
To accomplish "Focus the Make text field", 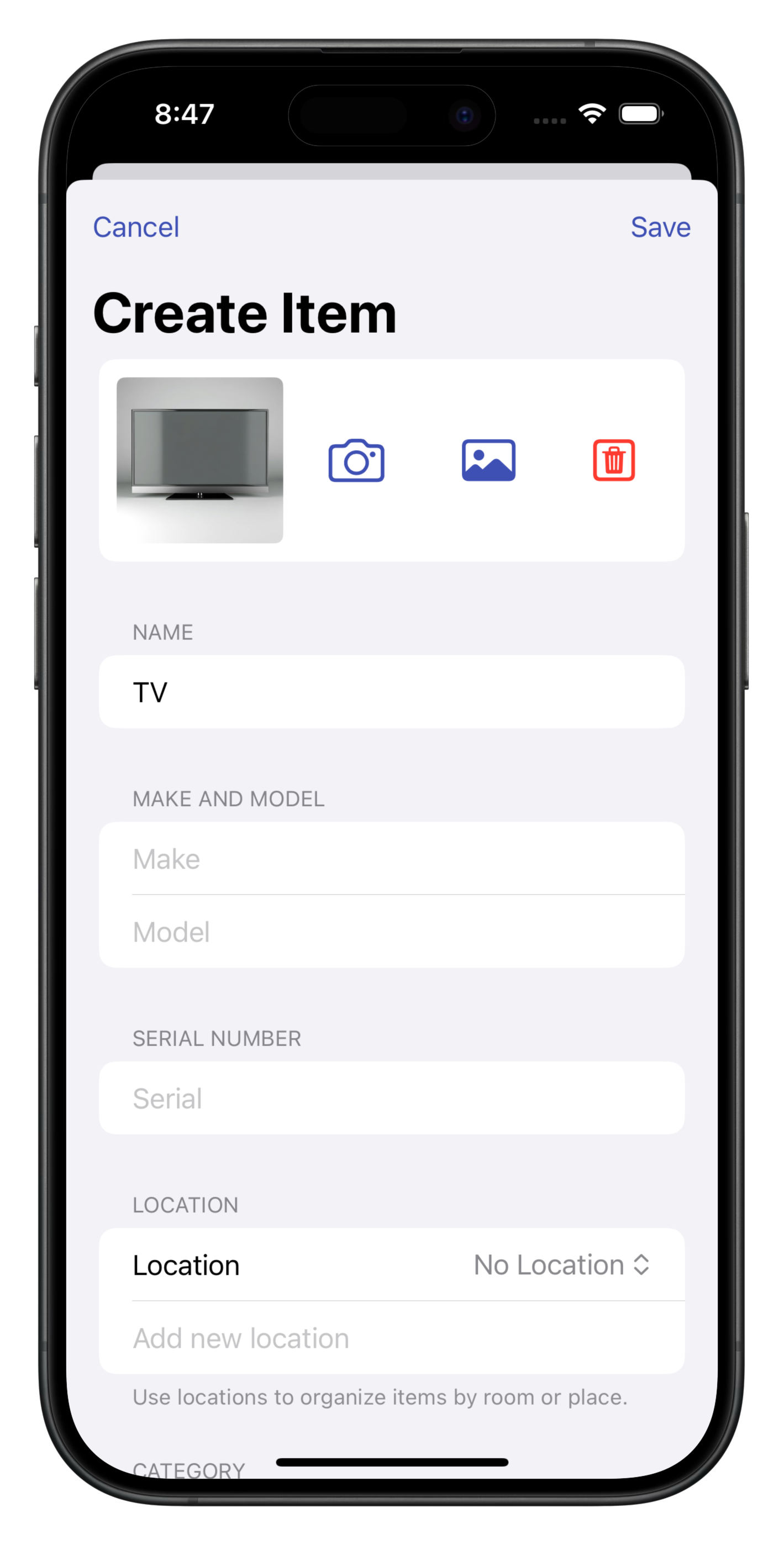I will click(392, 858).
